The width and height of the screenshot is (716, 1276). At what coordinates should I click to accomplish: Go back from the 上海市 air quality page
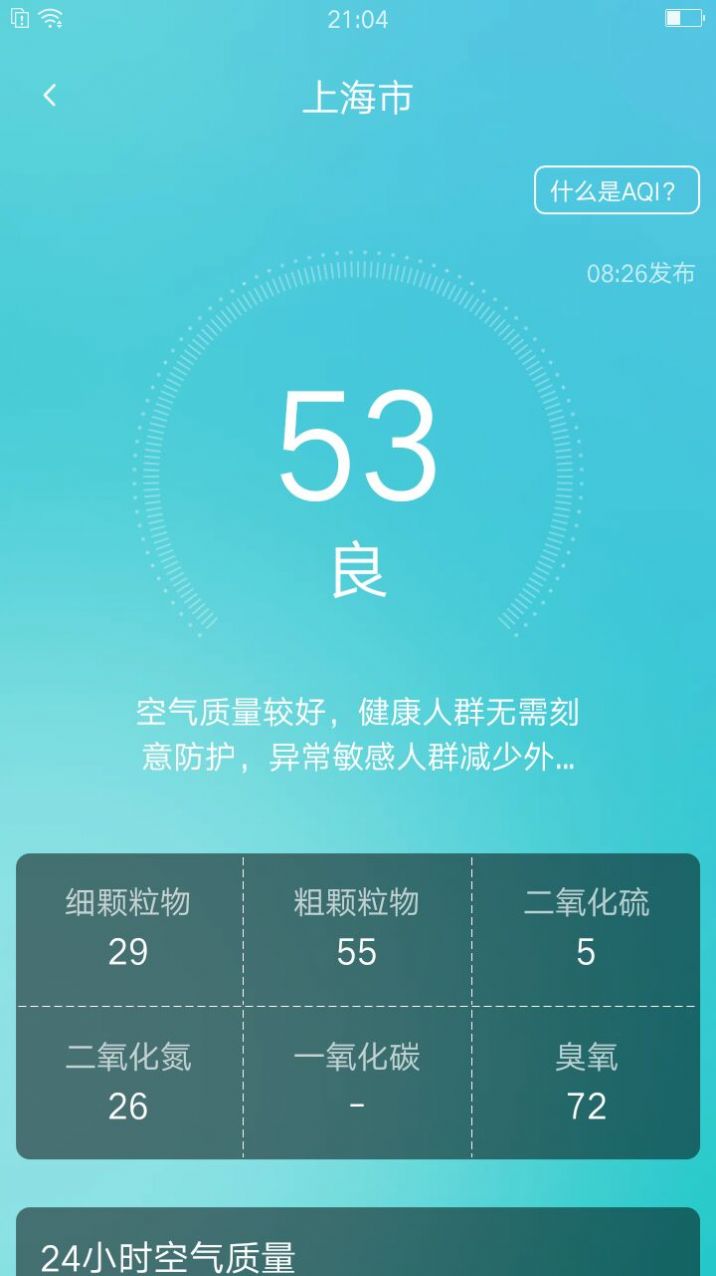click(x=50, y=96)
